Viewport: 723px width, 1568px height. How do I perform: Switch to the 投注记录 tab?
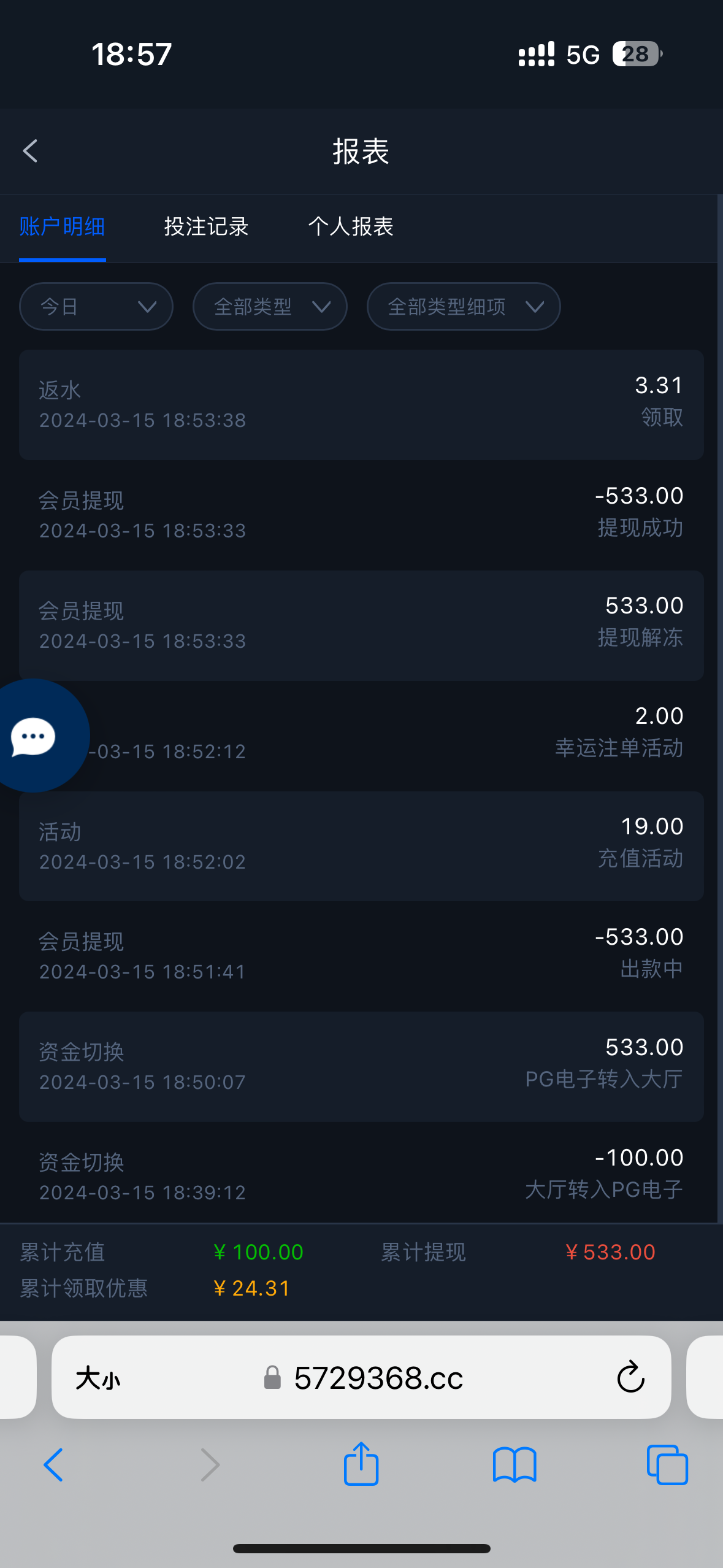[x=206, y=226]
